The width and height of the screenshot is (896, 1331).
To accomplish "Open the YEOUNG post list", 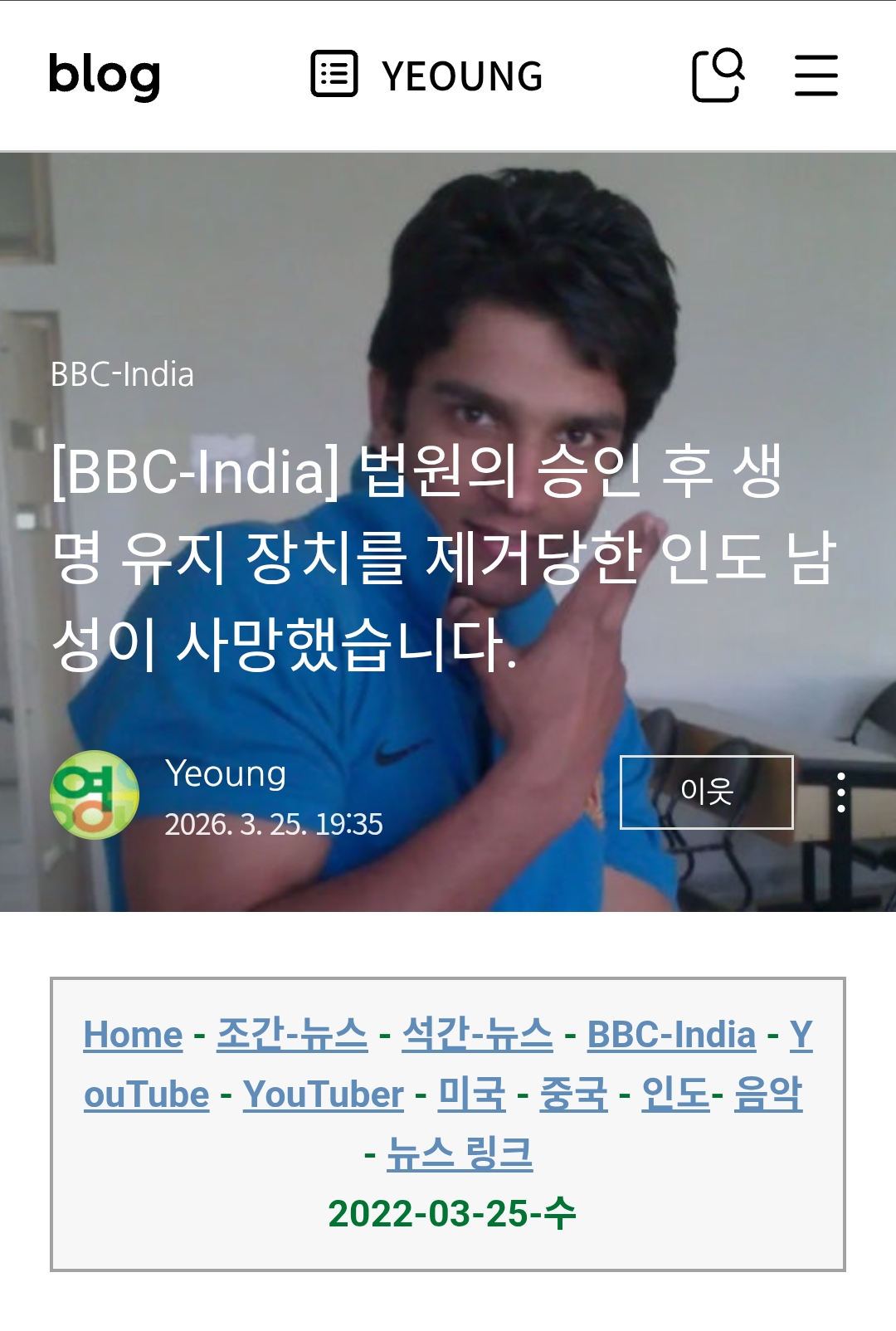I will (426, 76).
